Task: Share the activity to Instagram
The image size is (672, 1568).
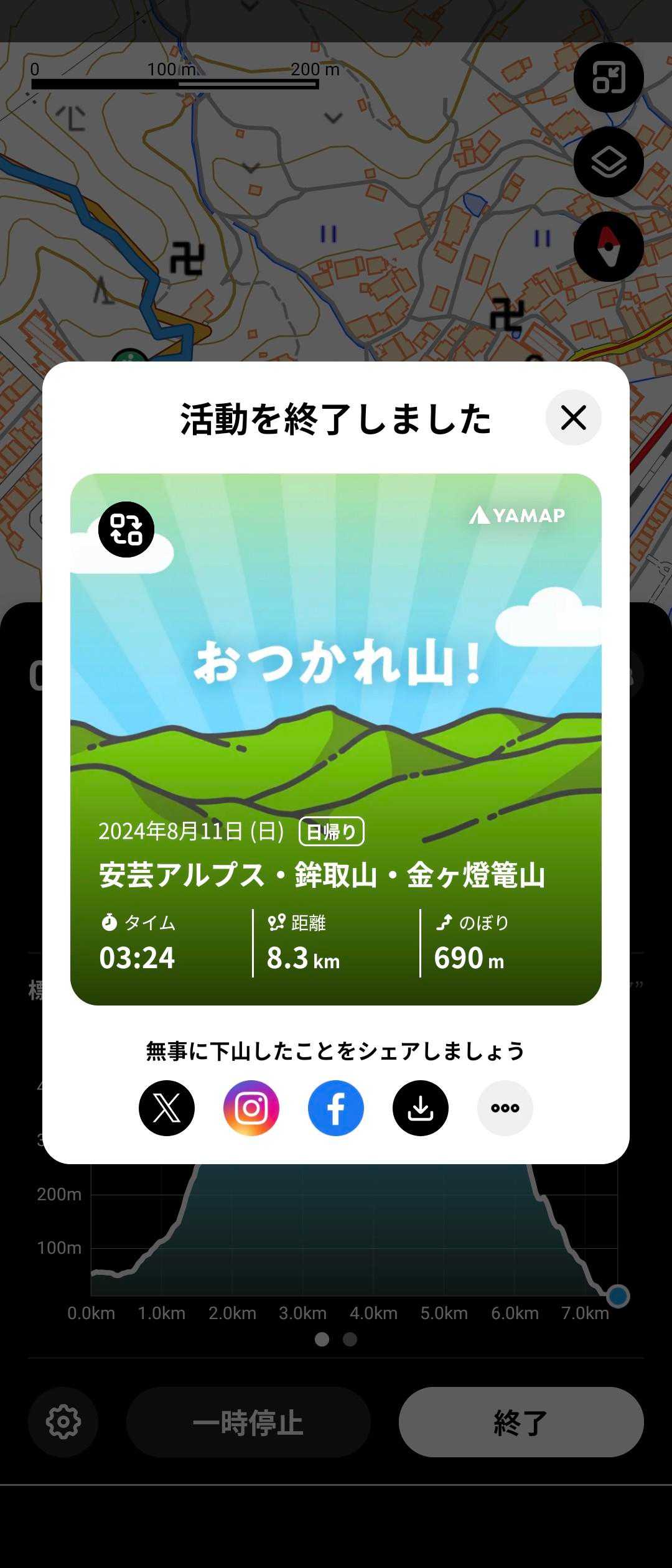Action: coord(251,1108)
